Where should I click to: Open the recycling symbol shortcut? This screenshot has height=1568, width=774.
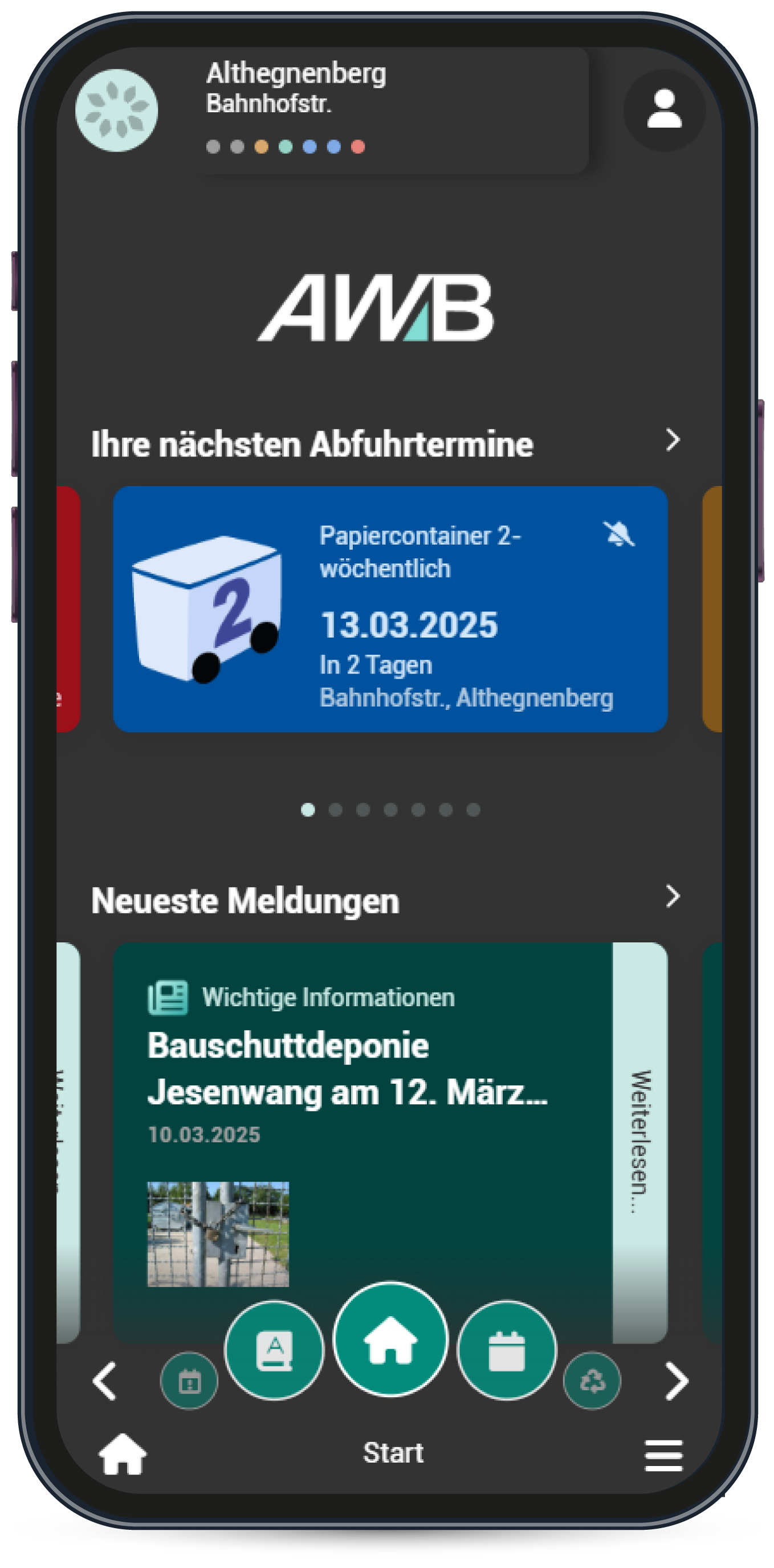tap(592, 1380)
